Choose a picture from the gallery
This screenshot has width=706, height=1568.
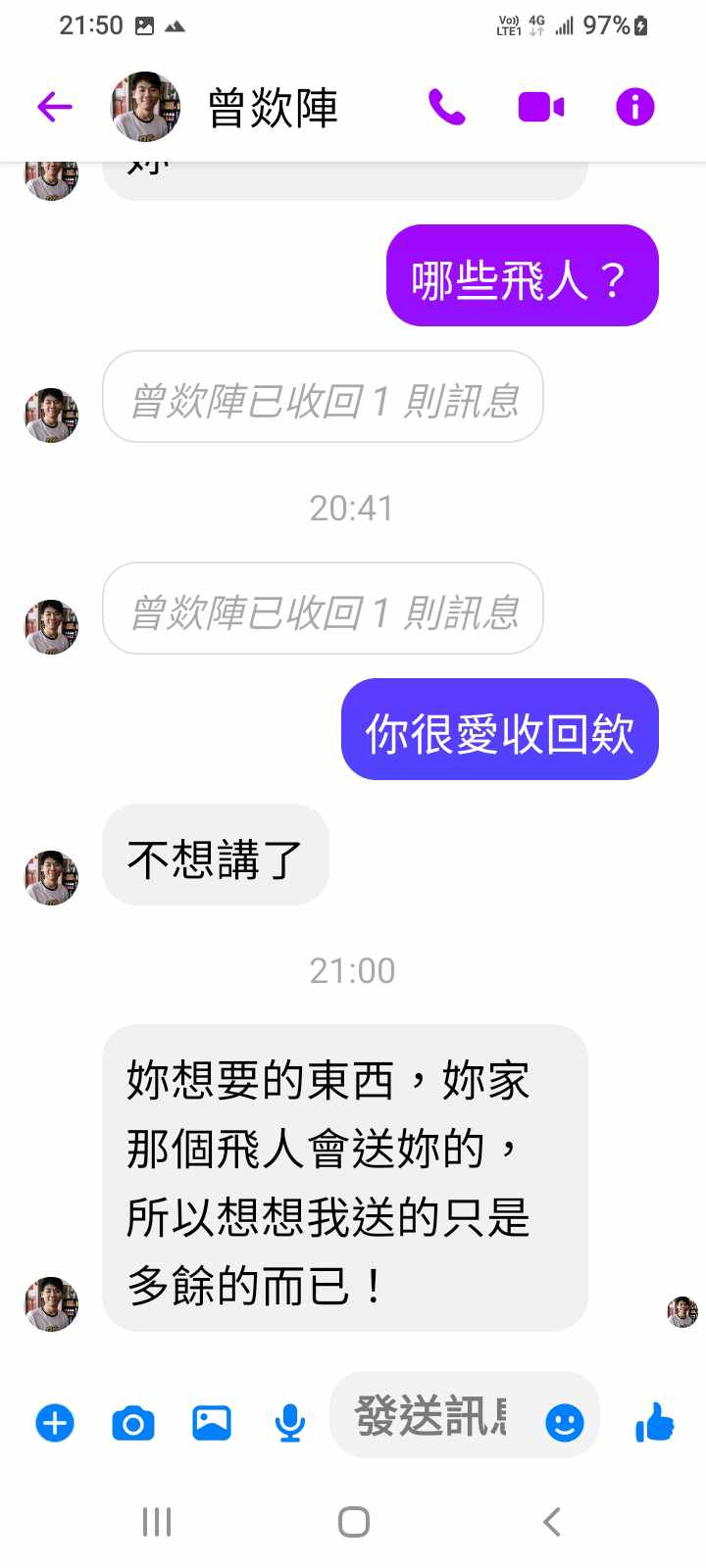[x=212, y=1422]
